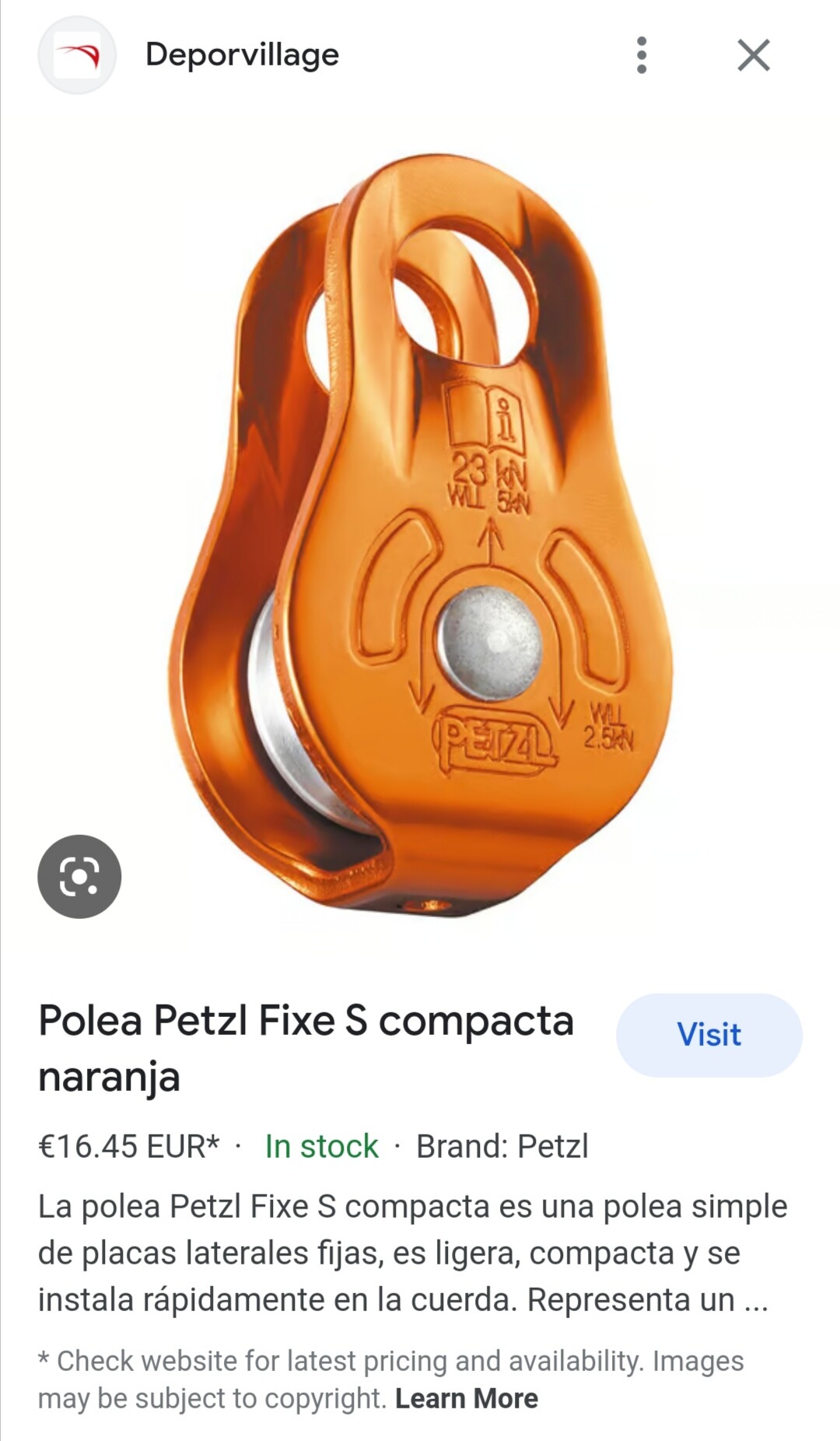Search this image with Google Lens

(79, 876)
